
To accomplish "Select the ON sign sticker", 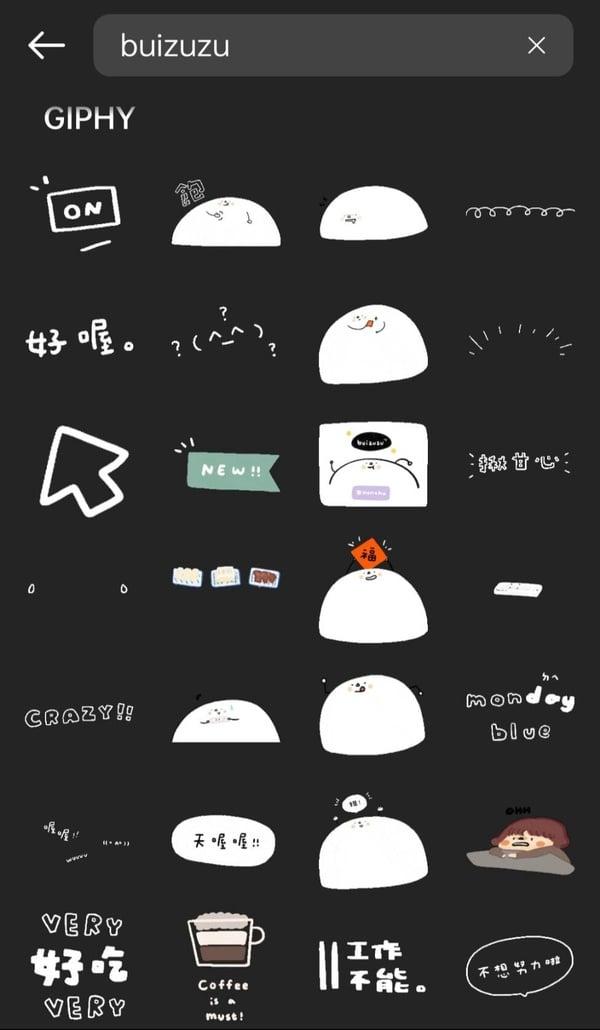I will [78, 212].
